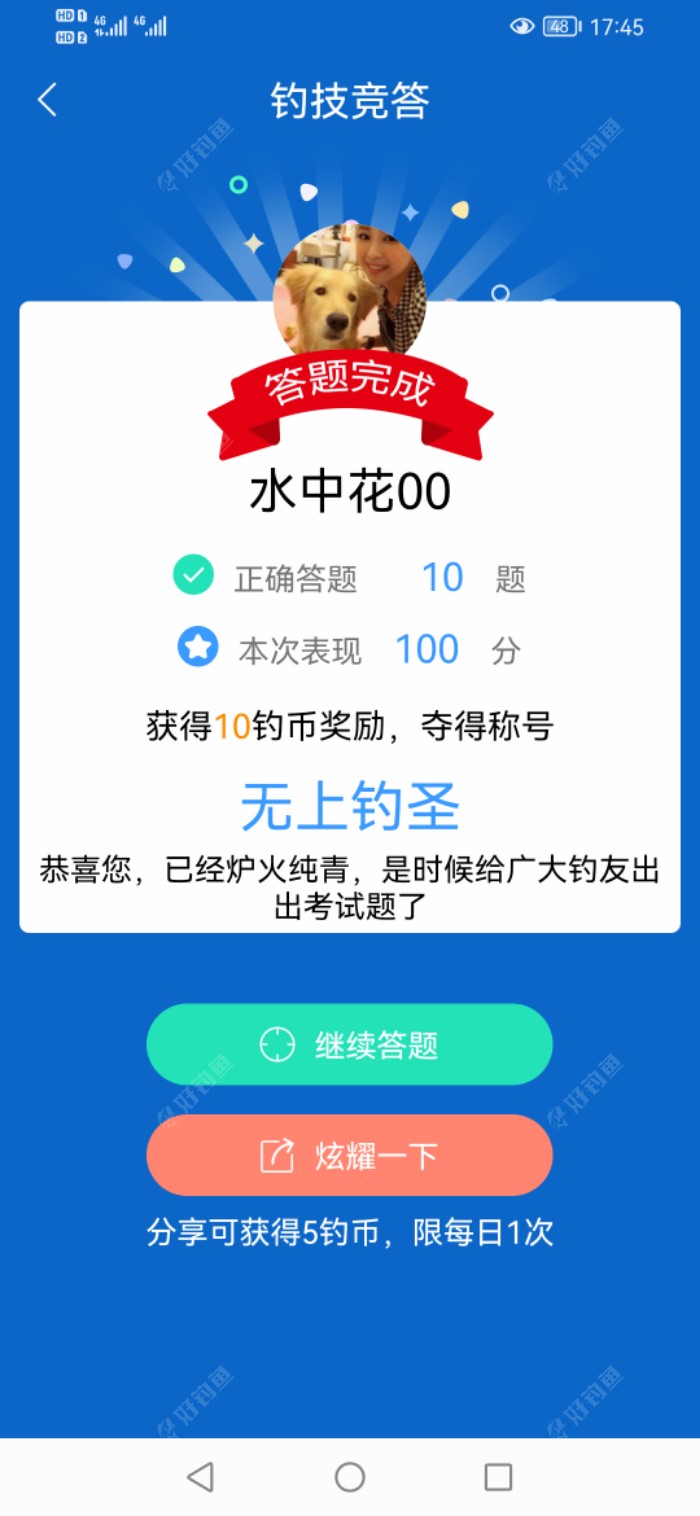
Task: Tap 炫耀一下 to share the result
Action: point(349,1156)
